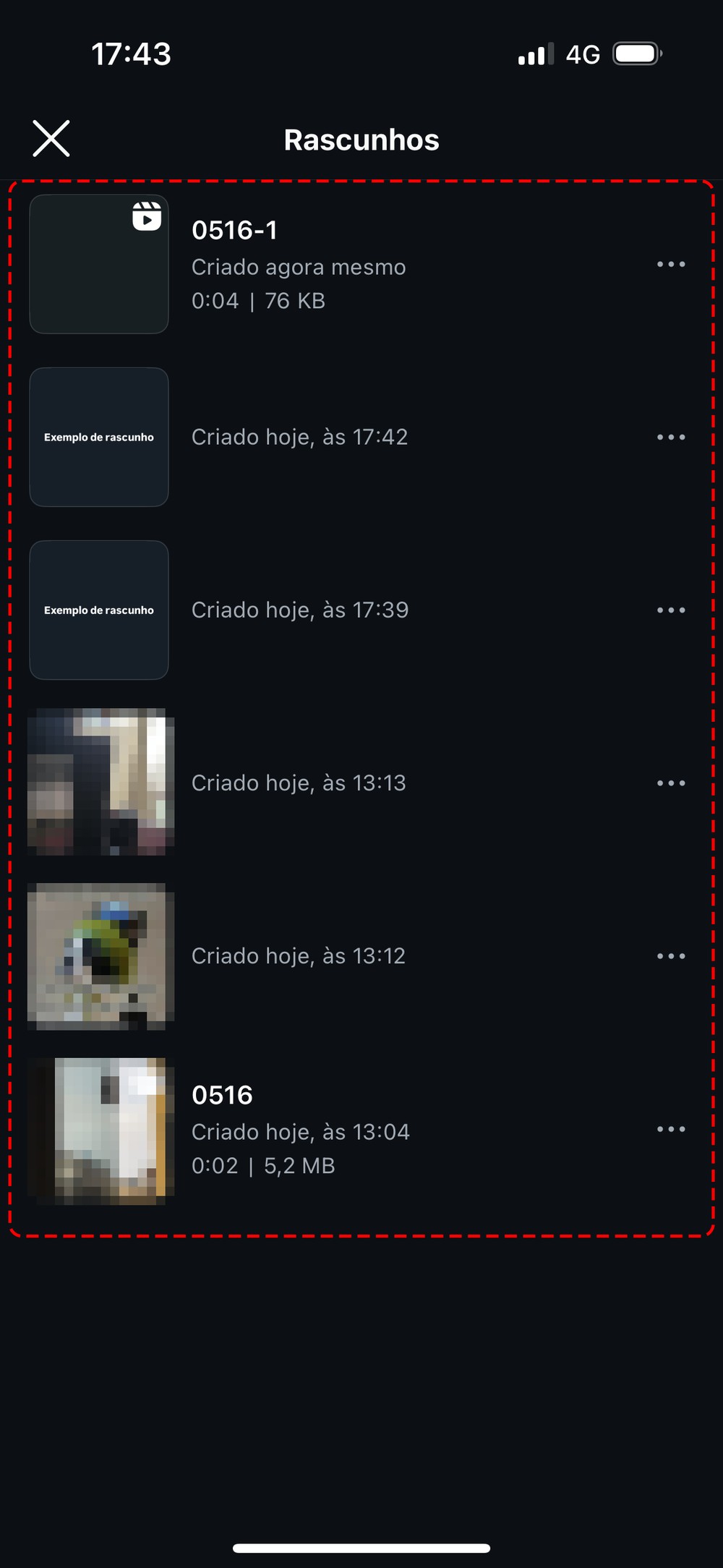Open more options for draft 0516-1
The image size is (723, 1568).
(671, 265)
